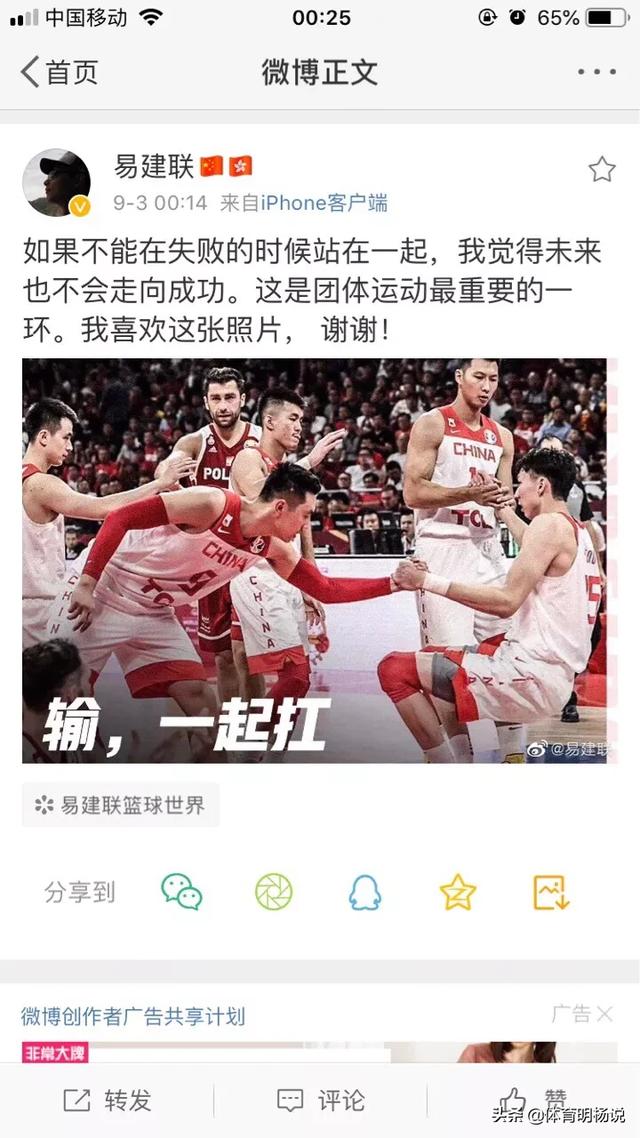Open the three-dot overflow menu
Image resolution: width=640 pixels, height=1138 pixels.
tap(597, 72)
